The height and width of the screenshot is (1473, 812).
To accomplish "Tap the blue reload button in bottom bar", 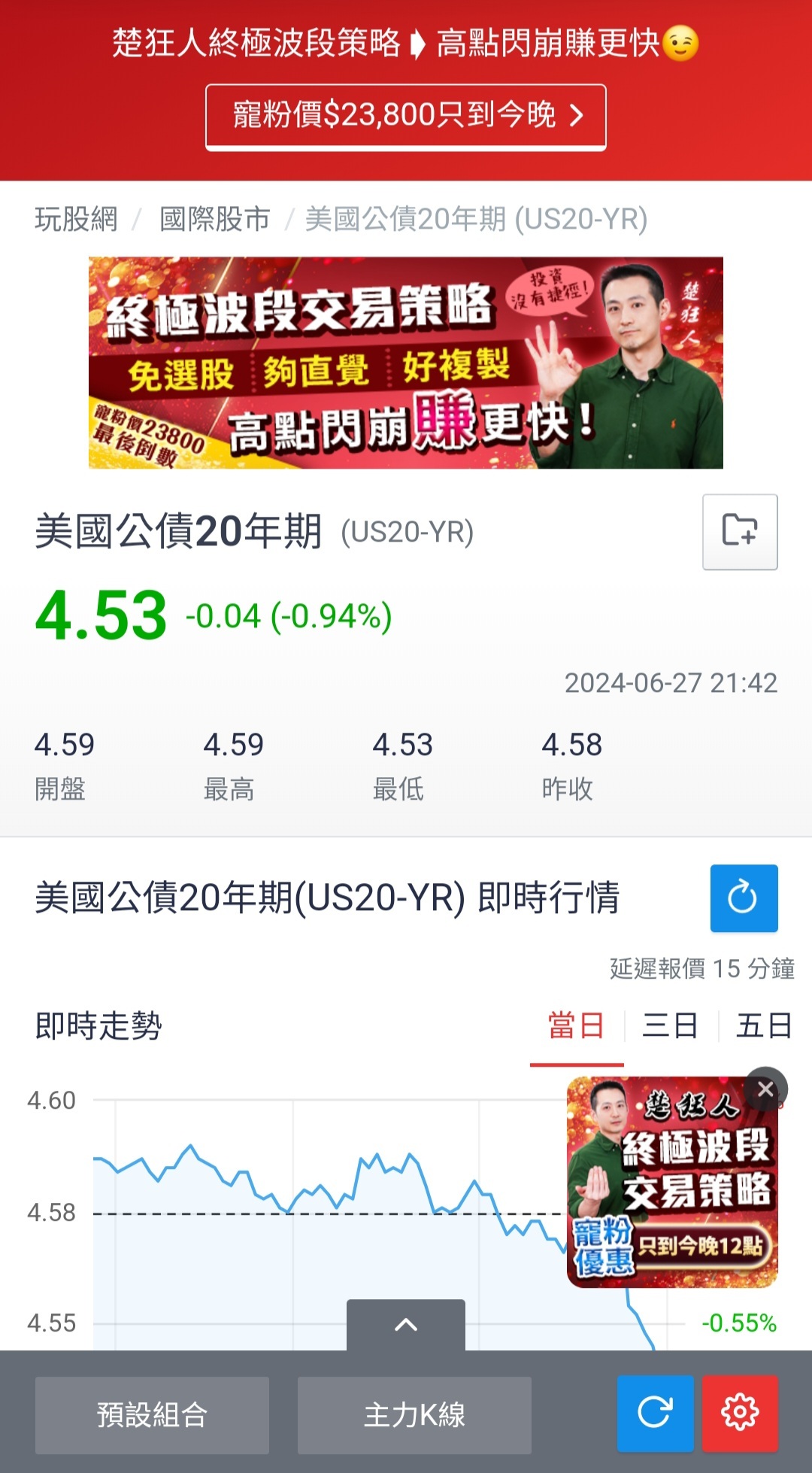I will (x=655, y=1413).
